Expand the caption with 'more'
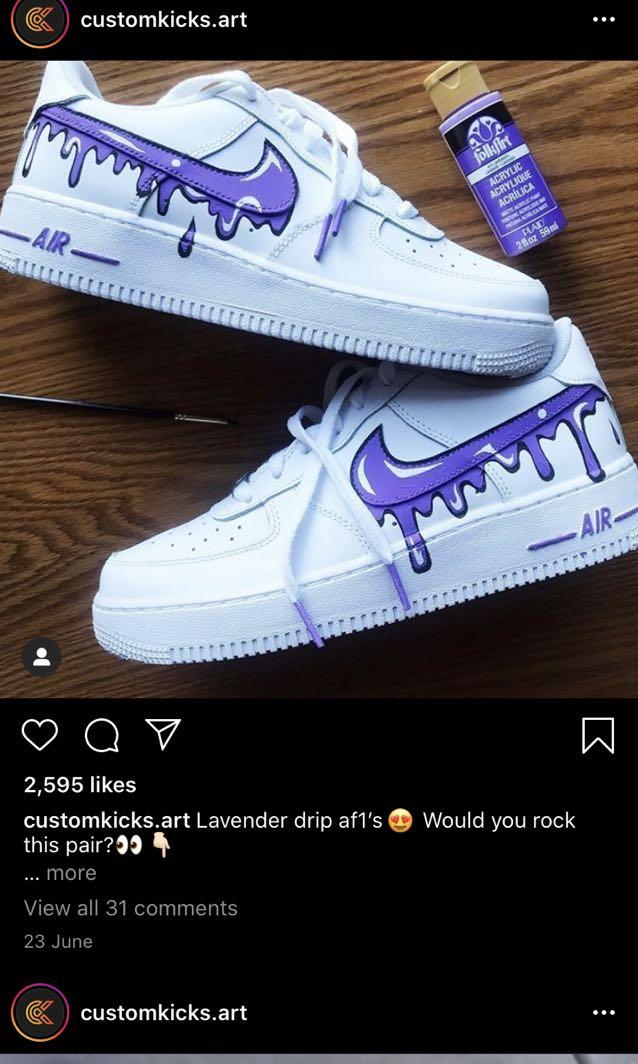Screen dimensions: 638x1064 click(69, 873)
